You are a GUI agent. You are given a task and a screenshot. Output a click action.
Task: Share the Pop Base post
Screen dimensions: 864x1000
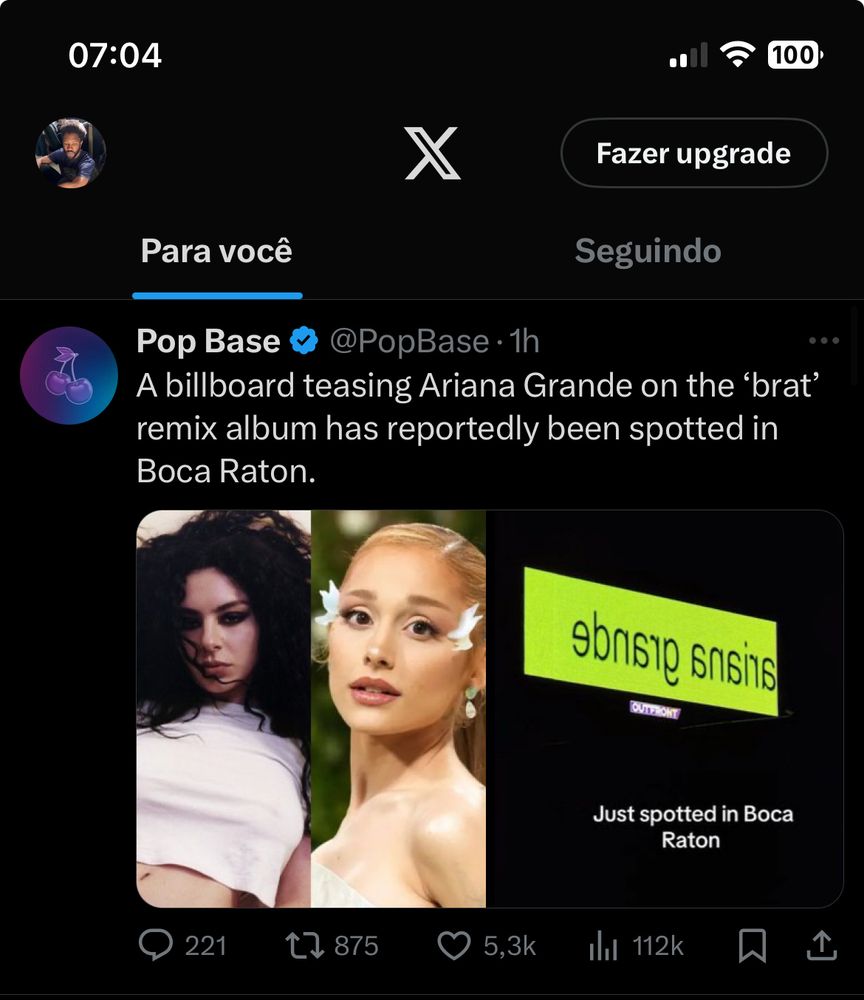819,945
